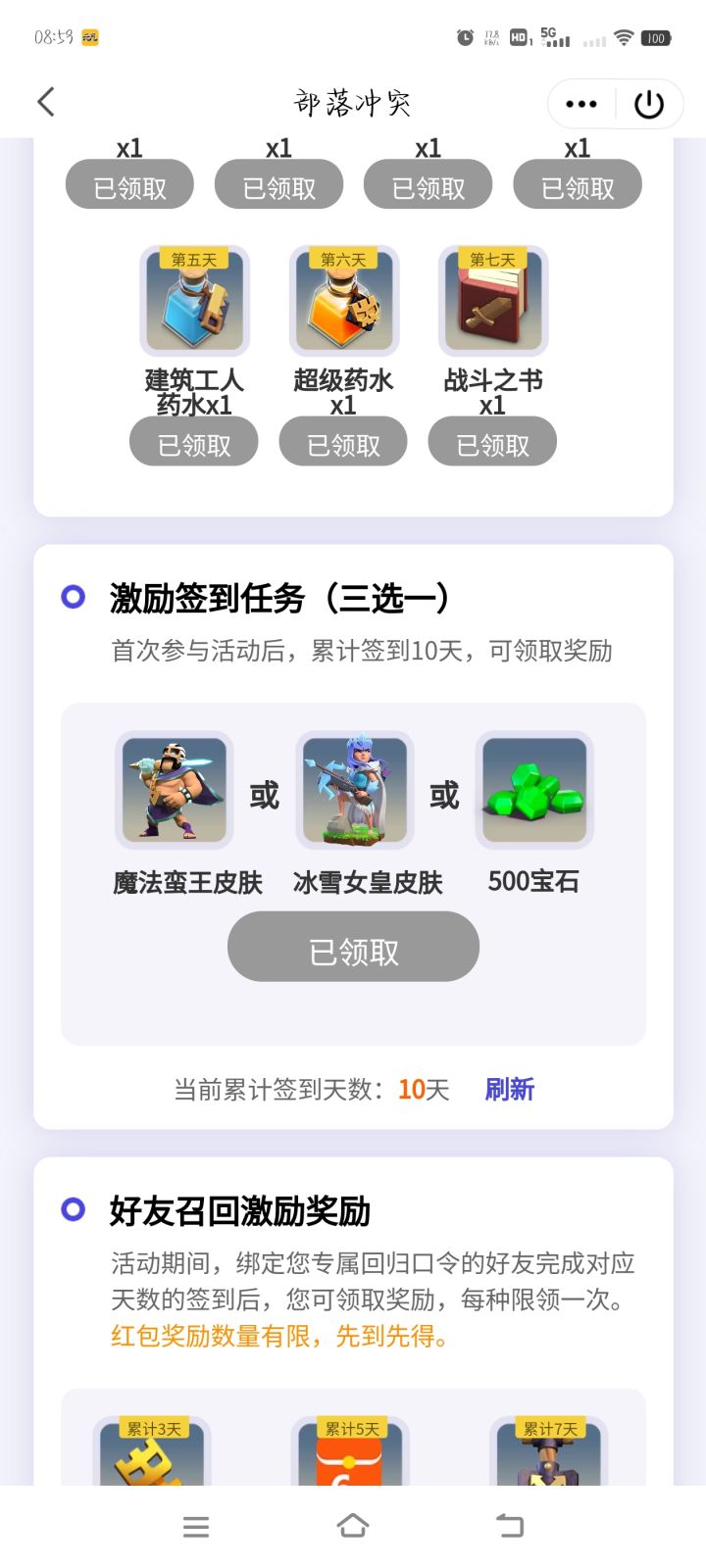Select the 建筑工人药水 reward icon
706x1568 pixels.
point(193,302)
